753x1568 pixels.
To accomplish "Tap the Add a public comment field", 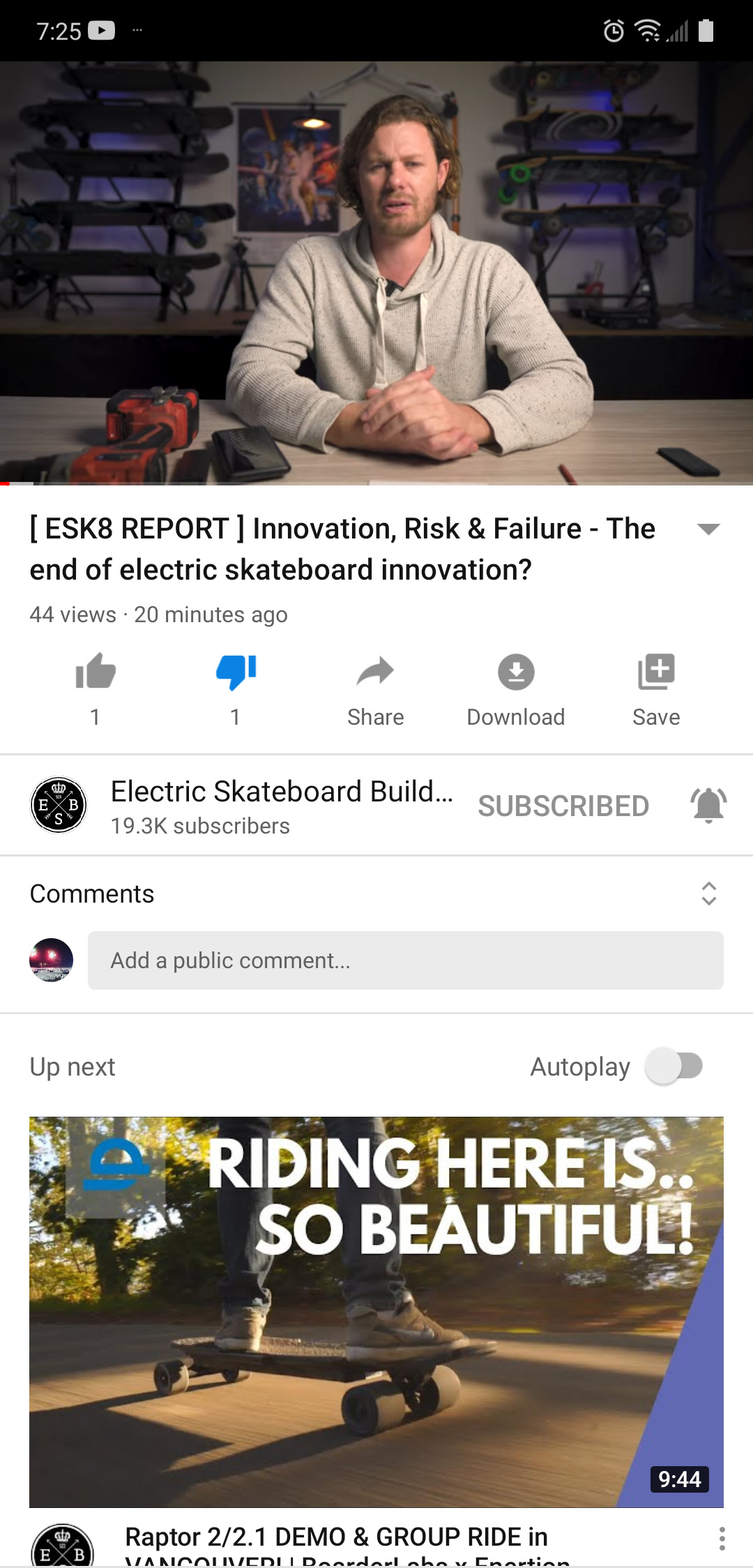I will (x=406, y=960).
